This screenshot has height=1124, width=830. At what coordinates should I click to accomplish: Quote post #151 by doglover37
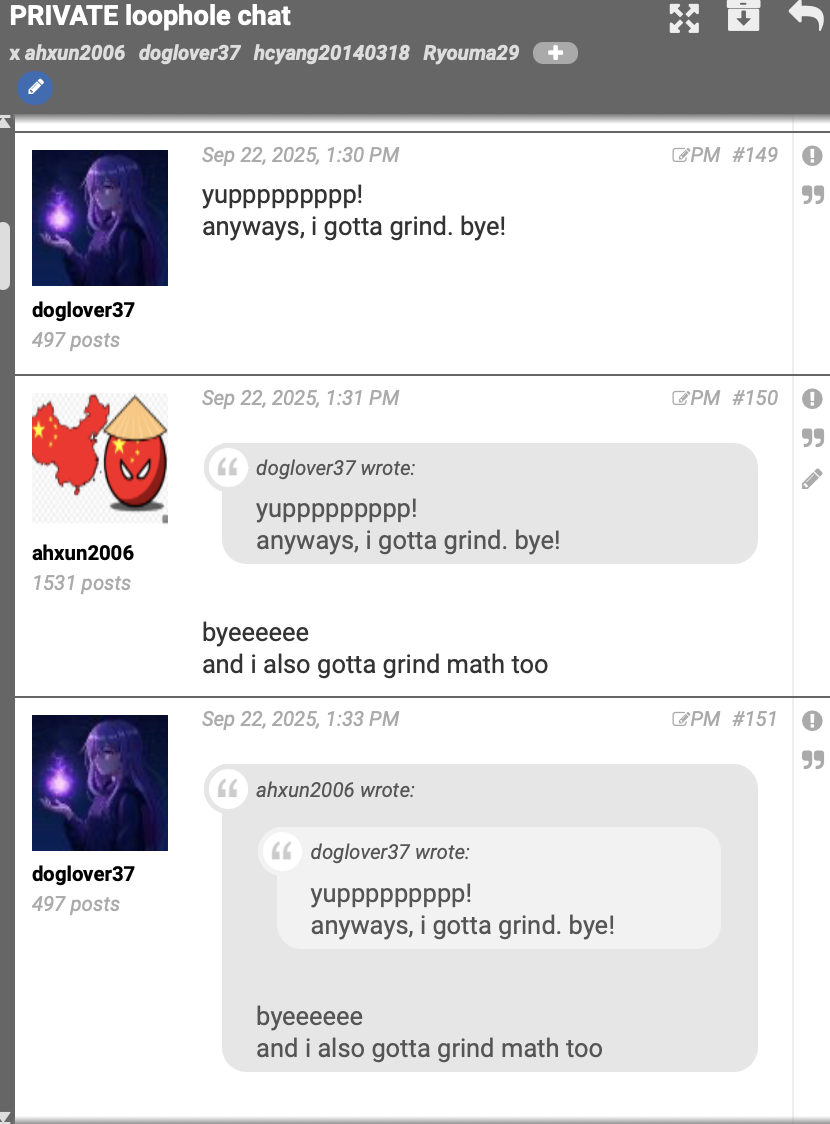pyautogui.click(x=812, y=760)
